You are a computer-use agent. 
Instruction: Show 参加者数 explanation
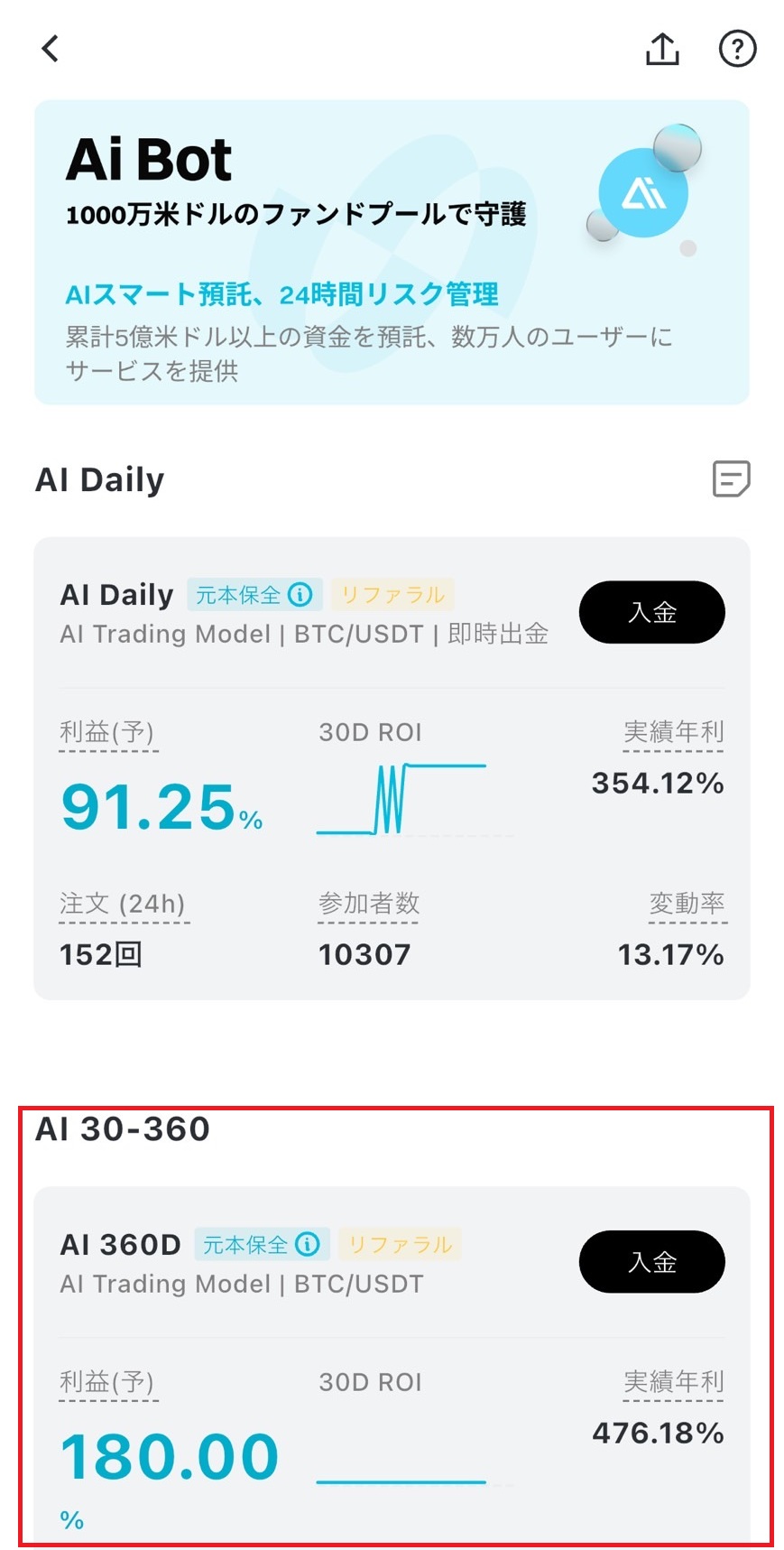point(368,904)
